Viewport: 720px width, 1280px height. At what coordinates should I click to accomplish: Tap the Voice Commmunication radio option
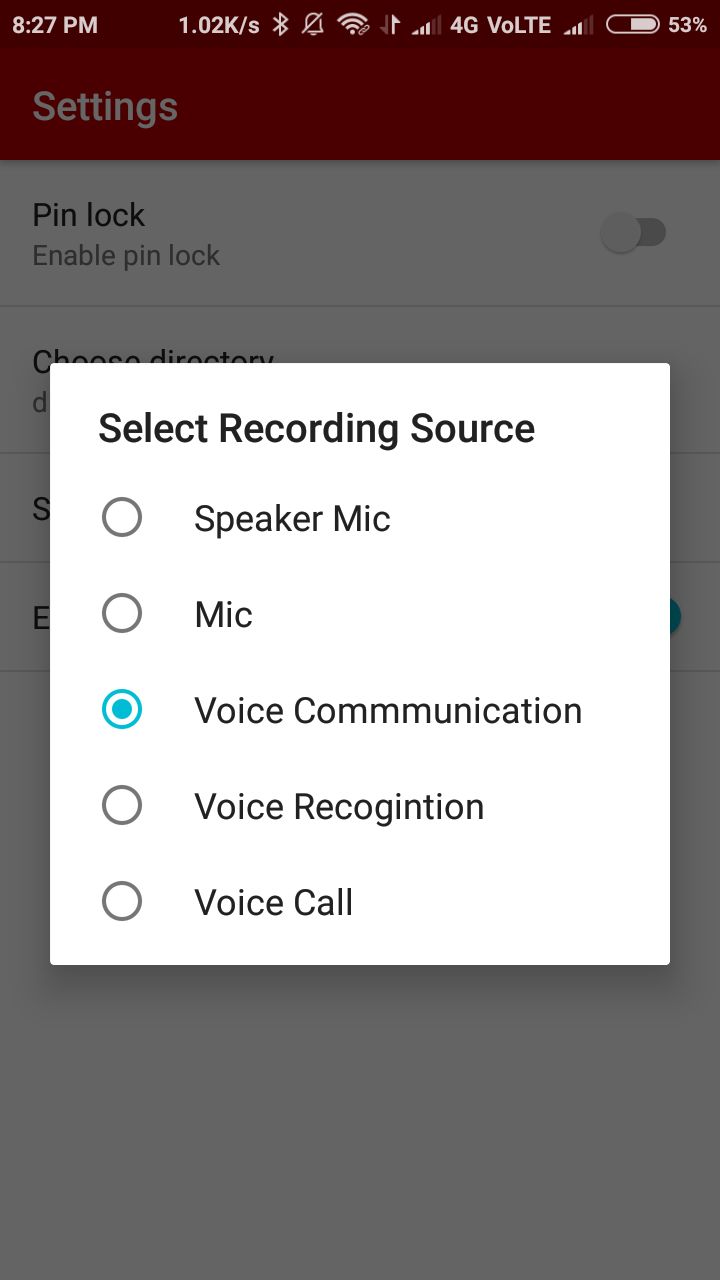pyautogui.click(x=122, y=710)
